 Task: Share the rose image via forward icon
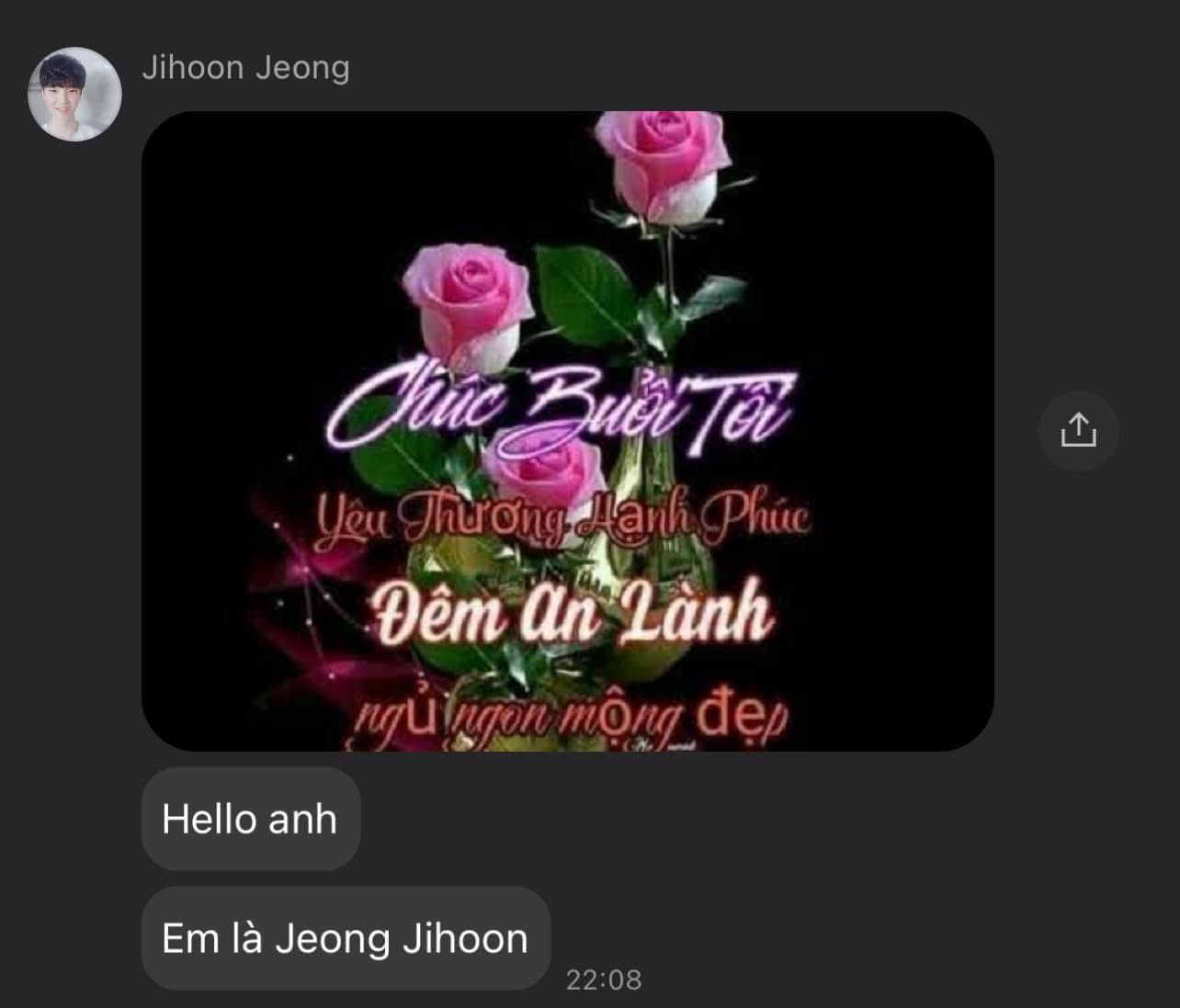1078,431
